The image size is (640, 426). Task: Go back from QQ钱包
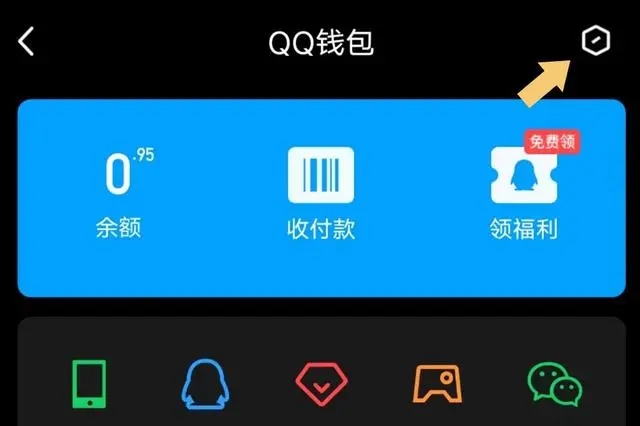click(27, 42)
